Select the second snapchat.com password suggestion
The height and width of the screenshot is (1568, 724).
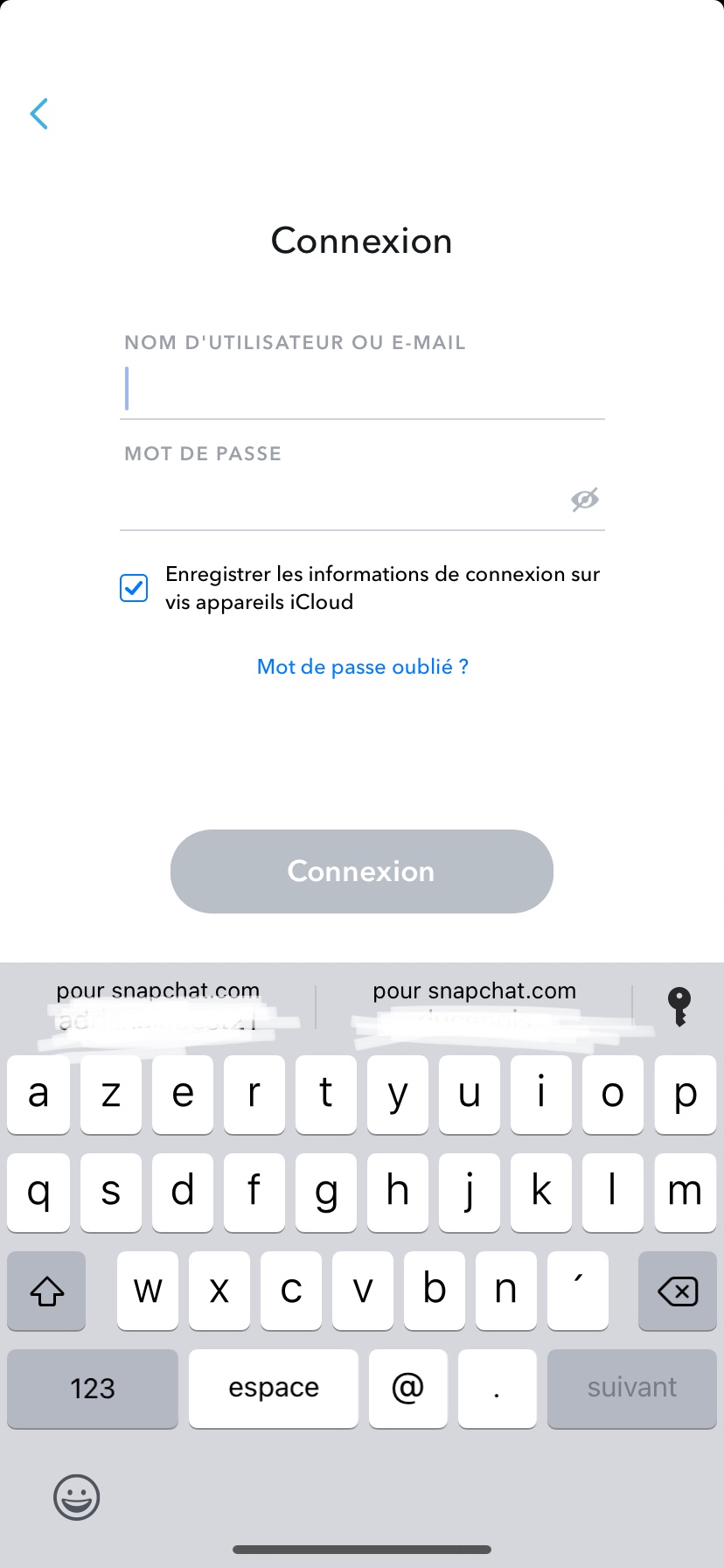(x=474, y=1006)
